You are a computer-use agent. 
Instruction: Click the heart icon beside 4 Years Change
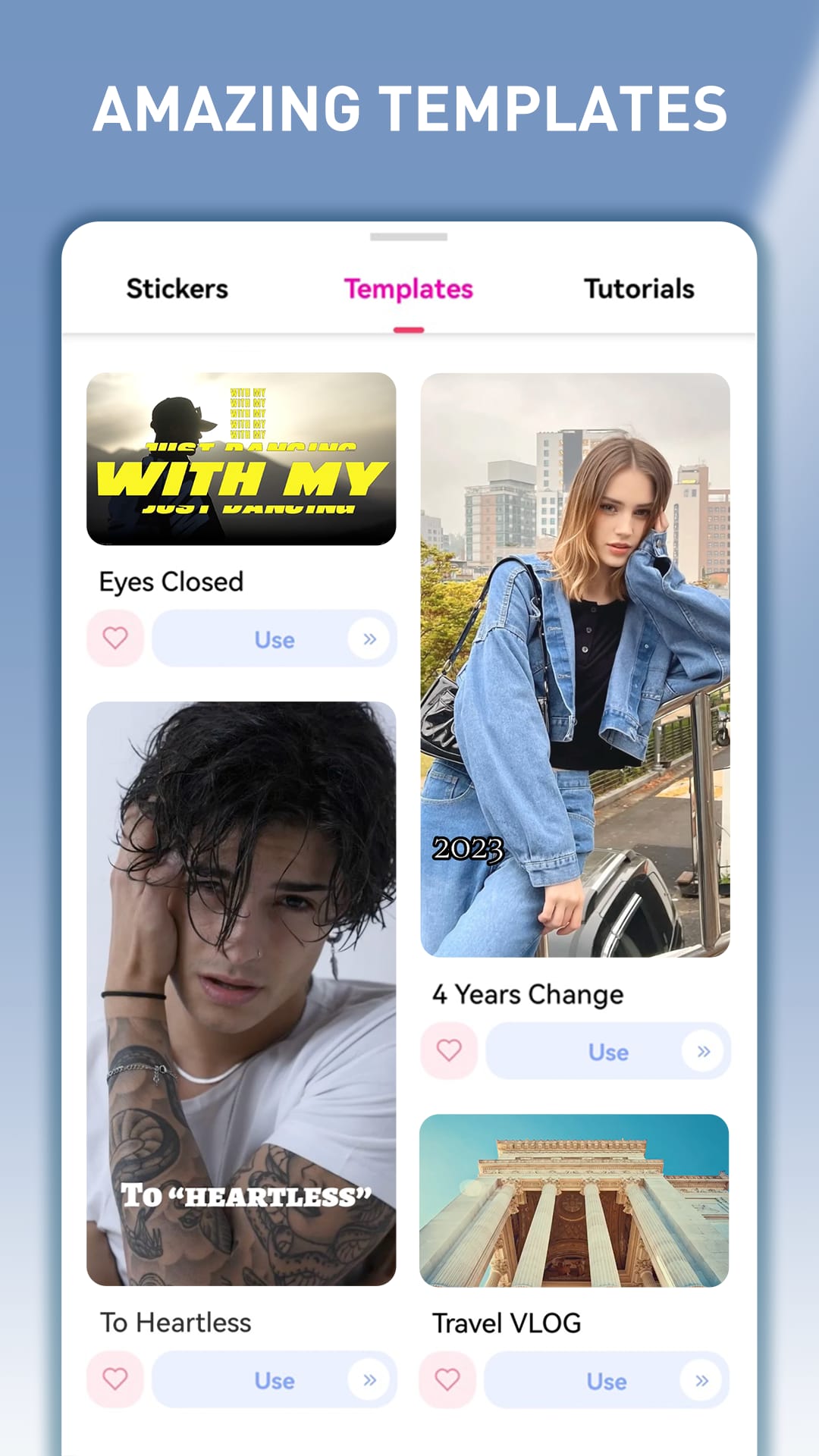pyautogui.click(x=447, y=1051)
